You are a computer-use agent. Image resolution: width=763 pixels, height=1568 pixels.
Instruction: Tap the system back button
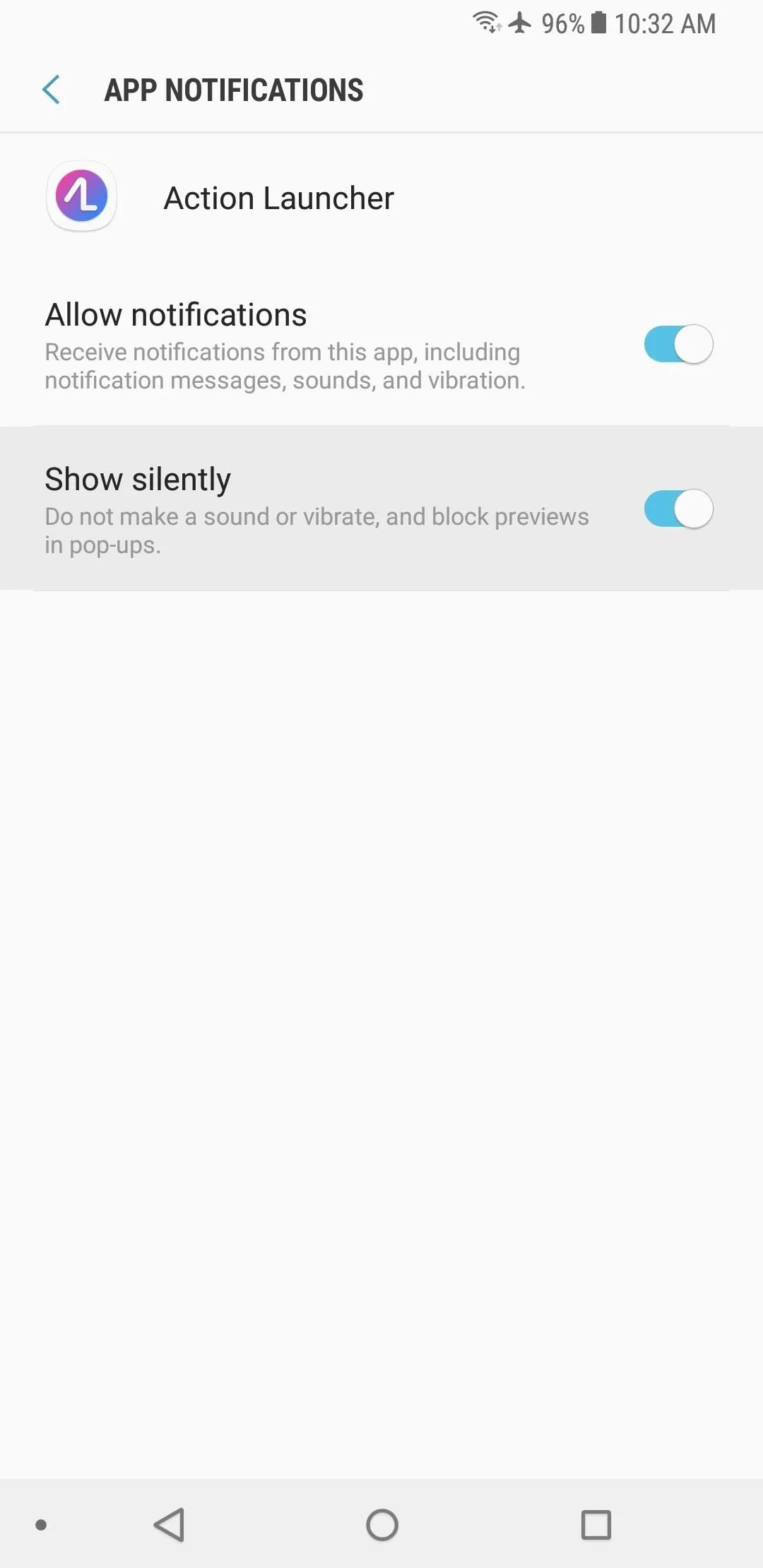click(x=170, y=1524)
